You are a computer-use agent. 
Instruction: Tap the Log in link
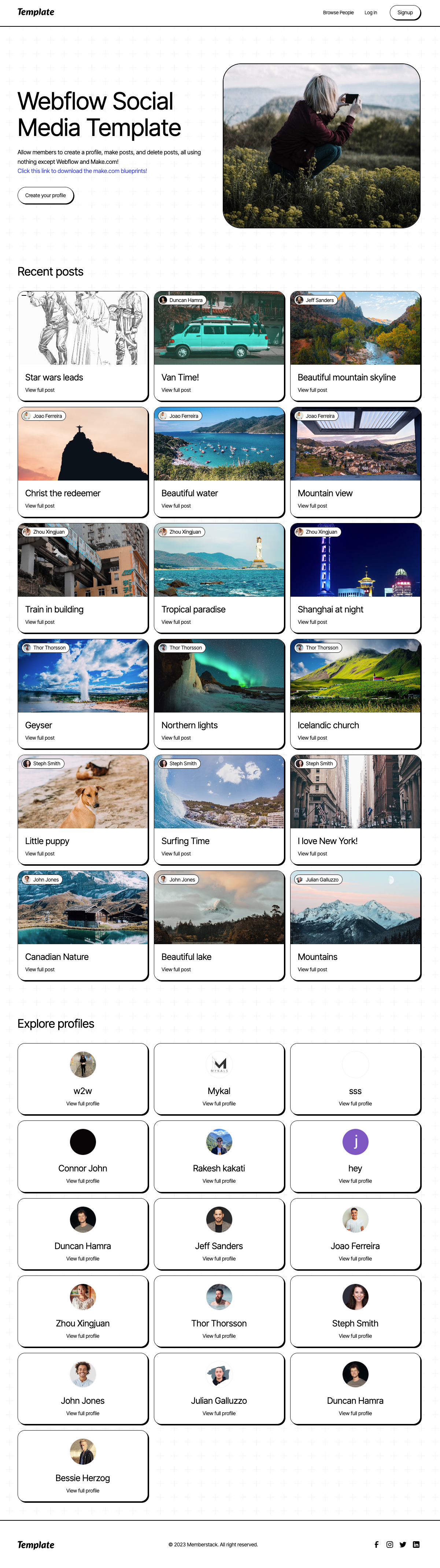tap(371, 13)
